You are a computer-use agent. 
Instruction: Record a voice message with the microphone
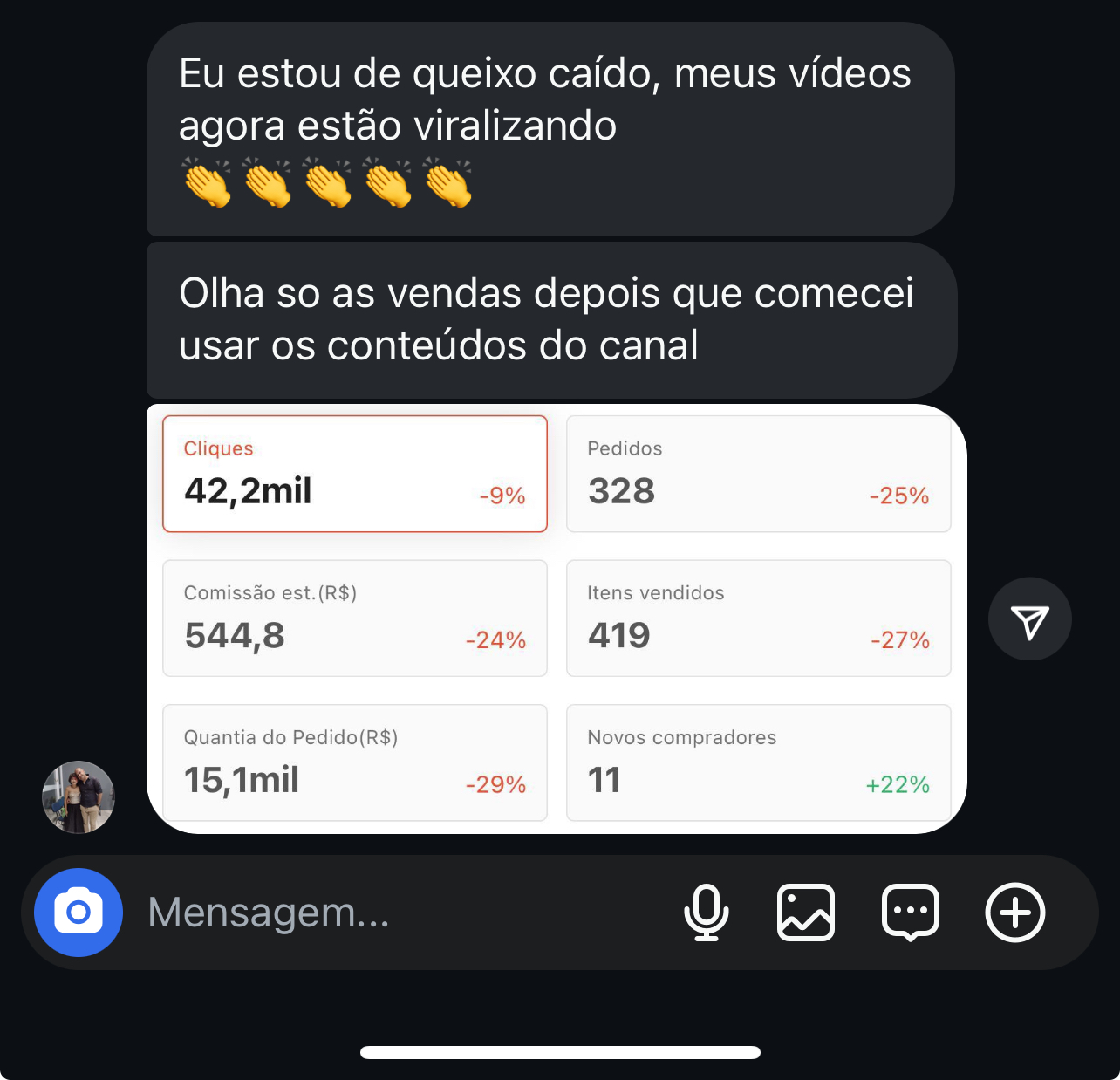pyautogui.click(x=706, y=913)
